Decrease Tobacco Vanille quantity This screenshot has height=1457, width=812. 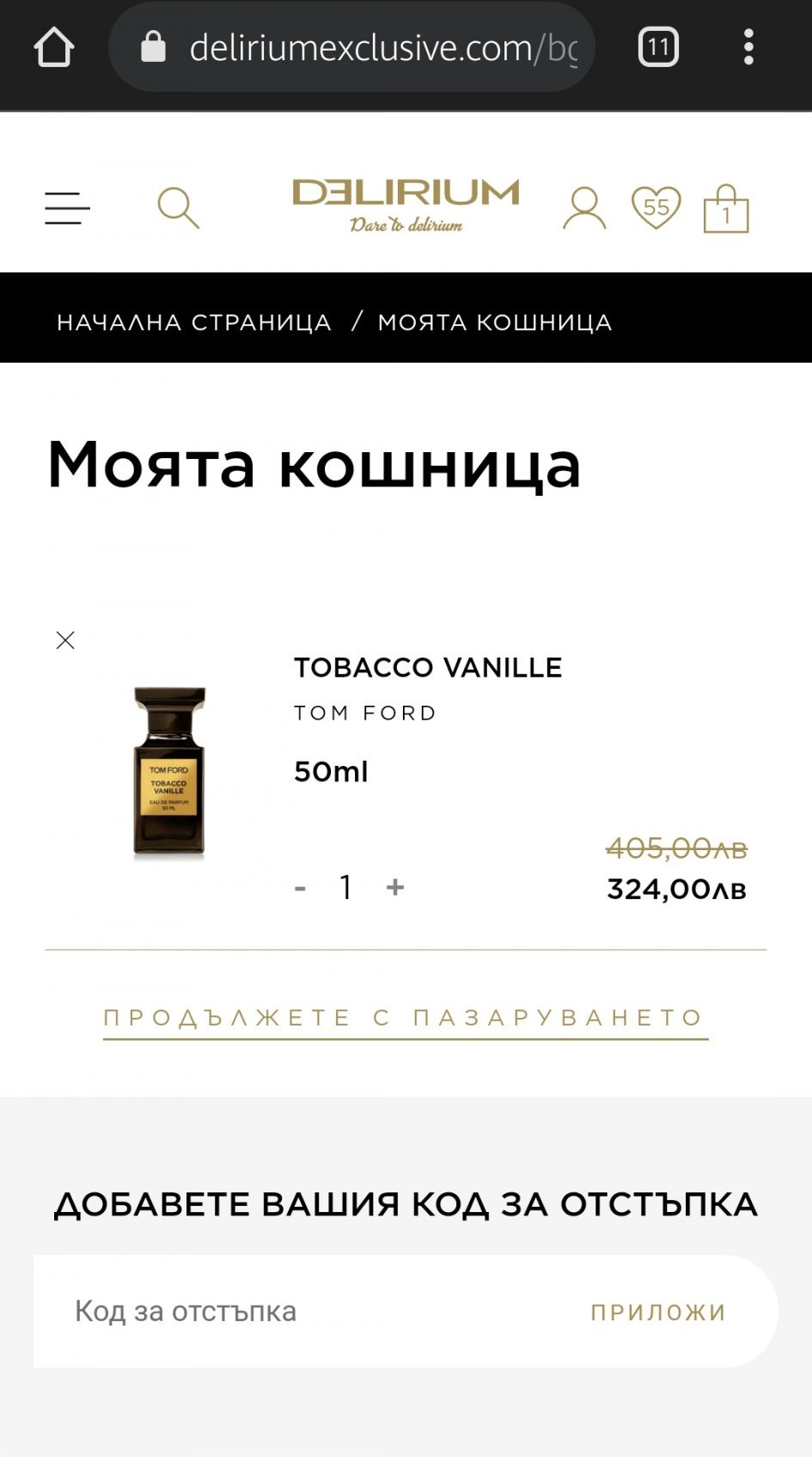point(300,887)
